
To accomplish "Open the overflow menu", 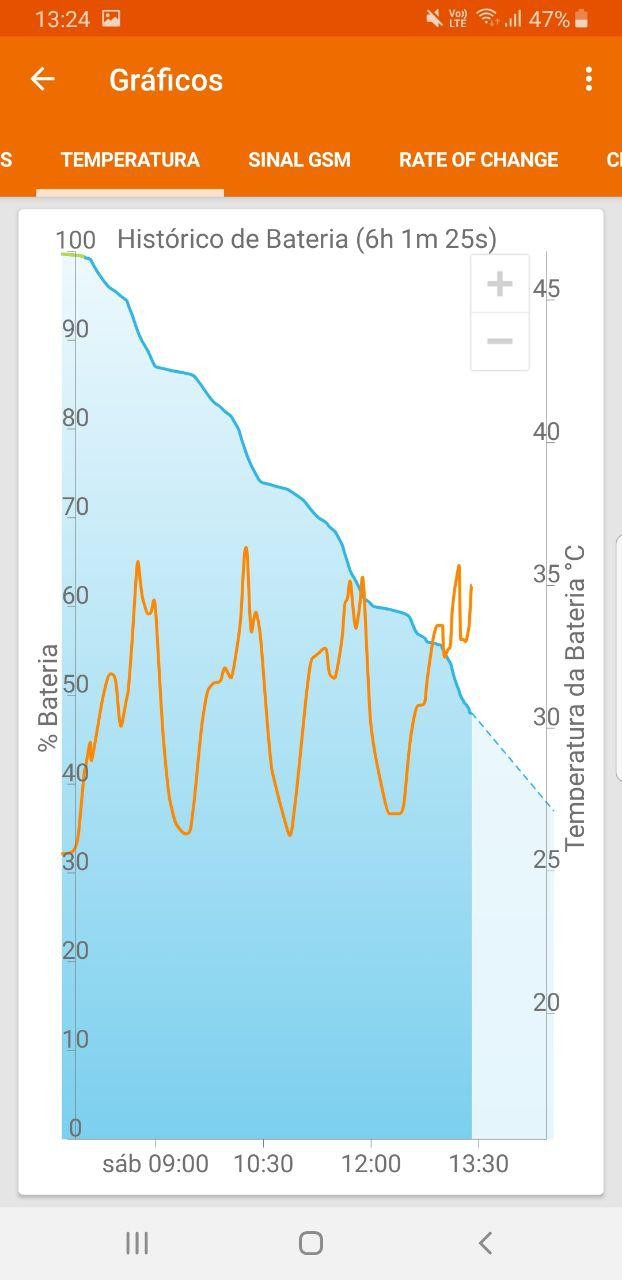I will (x=589, y=80).
